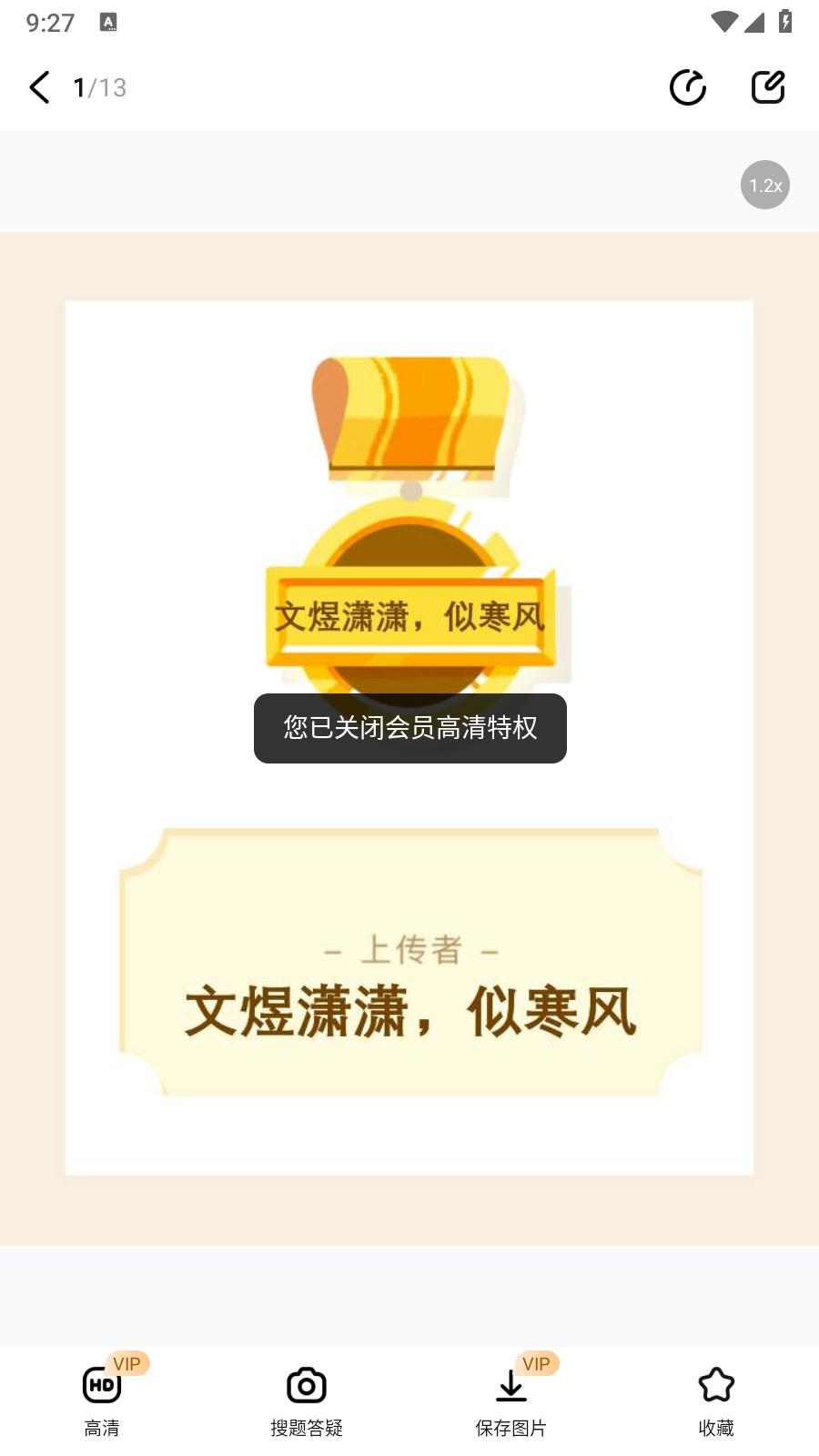Tap the VIP badge on 高清
The height and width of the screenshot is (1456, 819).
click(126, 1363)
